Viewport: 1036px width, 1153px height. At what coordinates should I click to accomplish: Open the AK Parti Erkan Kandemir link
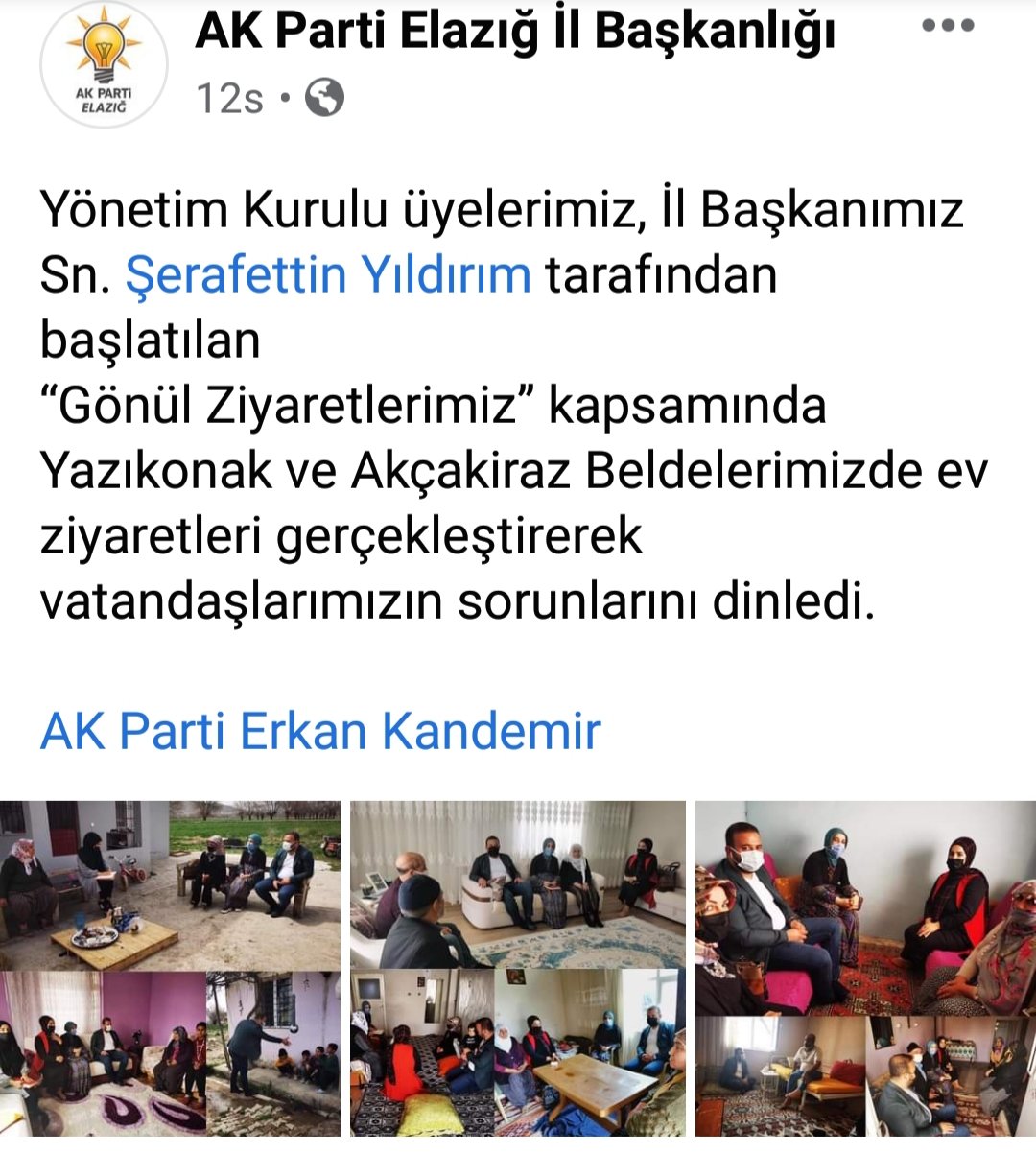320,731
